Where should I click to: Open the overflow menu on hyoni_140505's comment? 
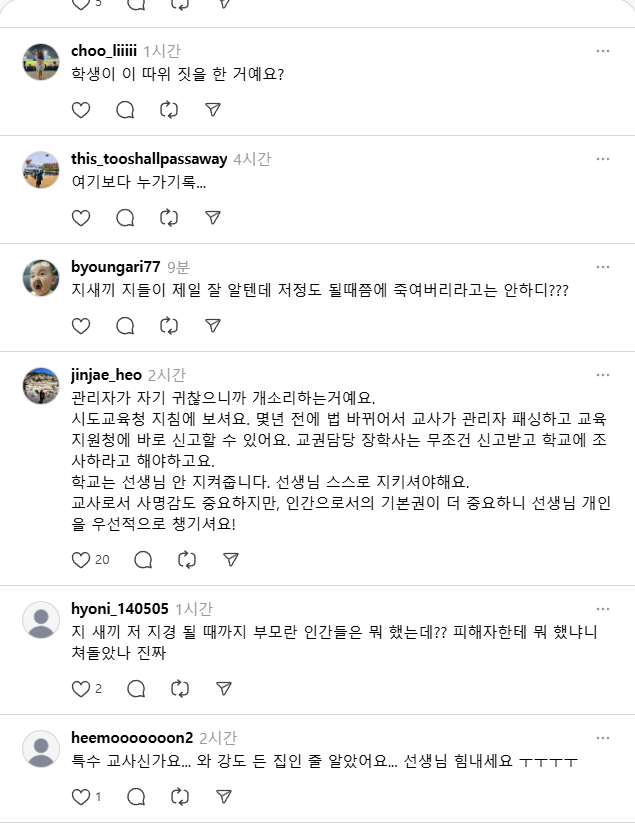pyautogui.click(x=602, y=609)
